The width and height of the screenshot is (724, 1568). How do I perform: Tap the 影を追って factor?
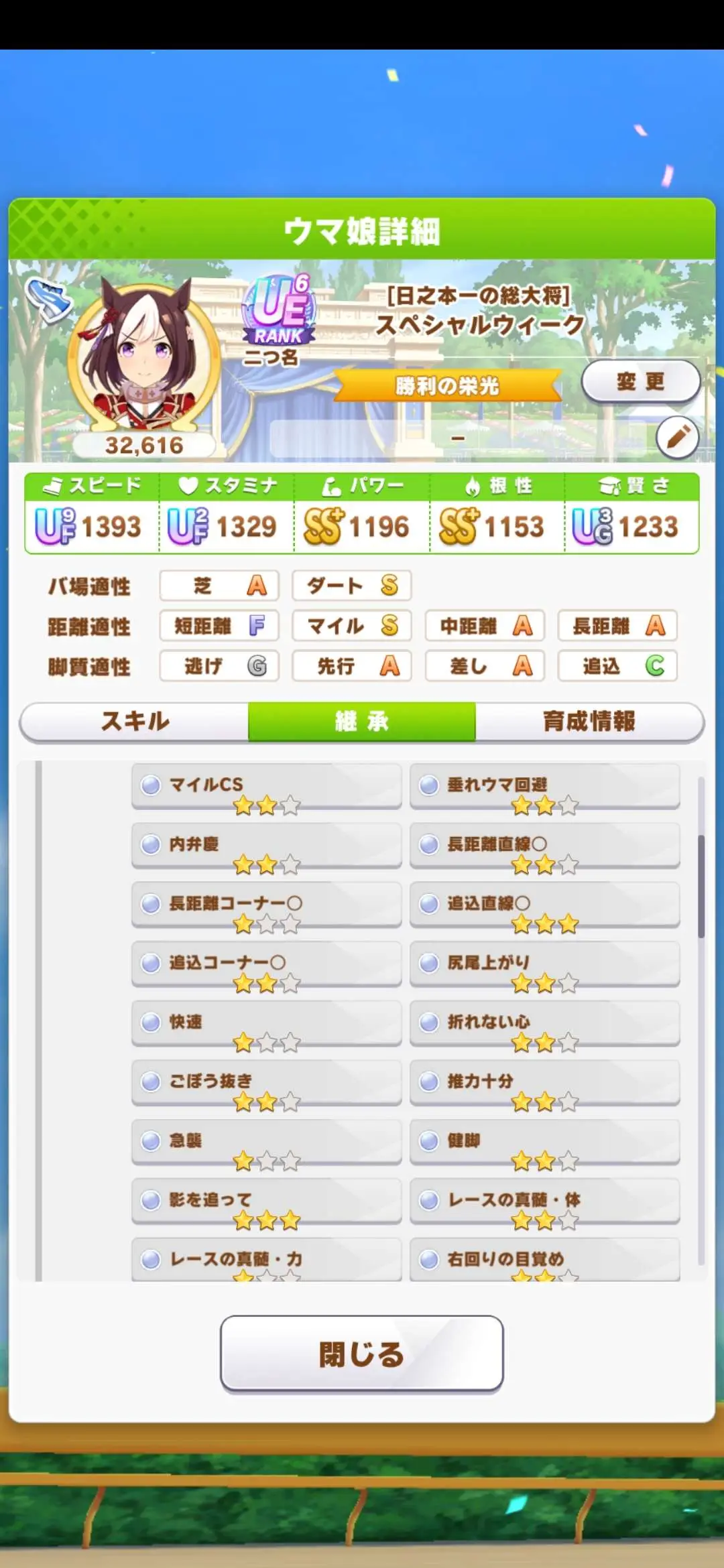pyautogui.click(x=266, y=1200)
